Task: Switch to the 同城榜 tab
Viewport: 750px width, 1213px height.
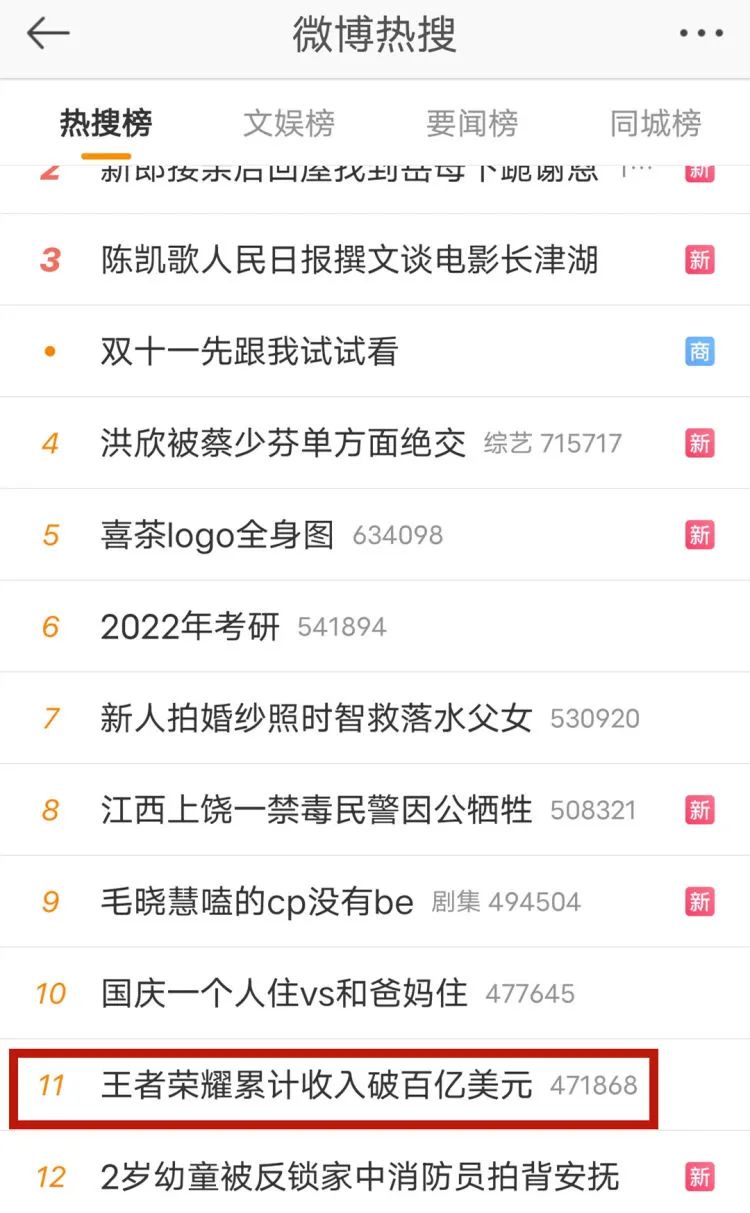Action: [x=655, y=124]
